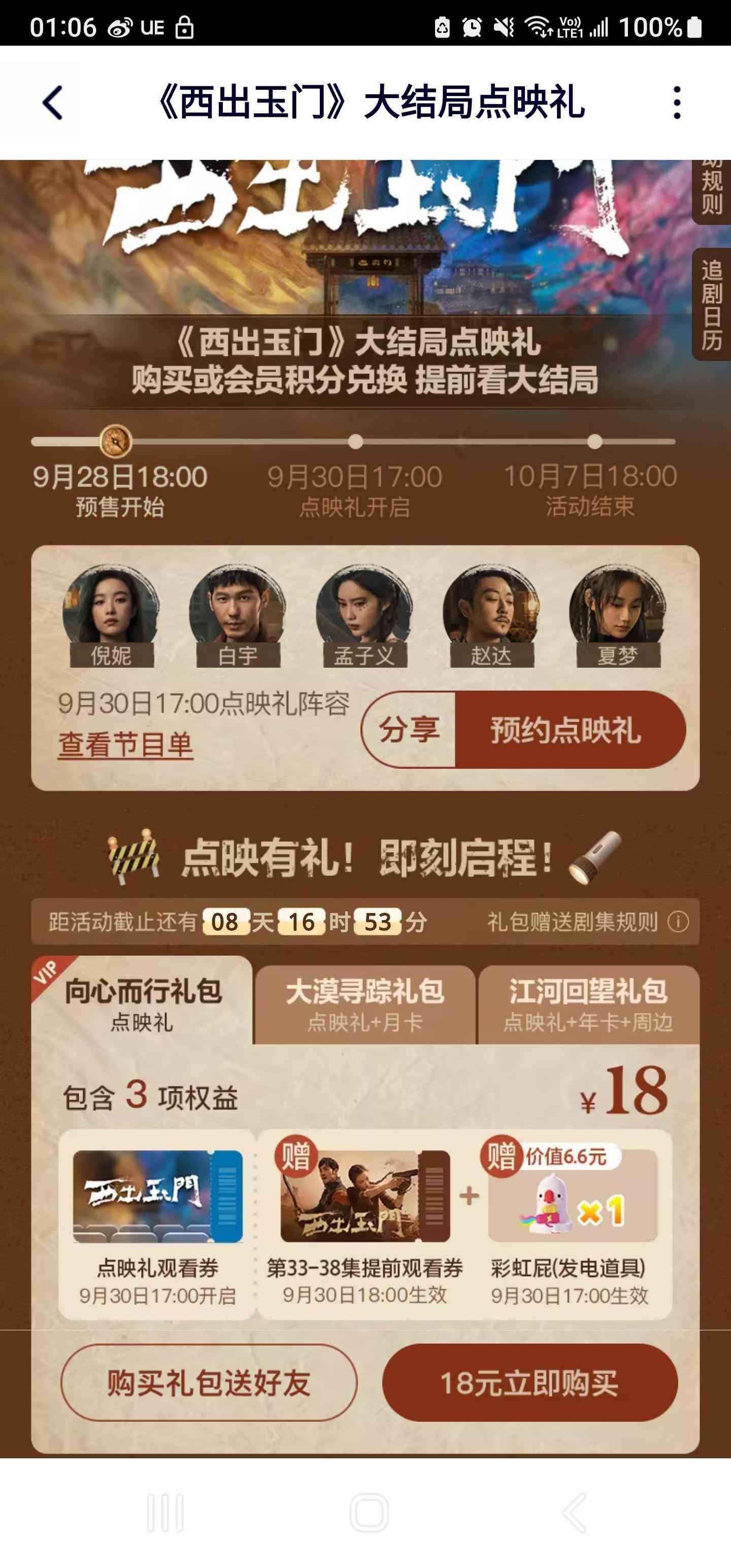Open the 活动规则 side tab
This screenshot has height=1568, width=731.
pos(711,190)
